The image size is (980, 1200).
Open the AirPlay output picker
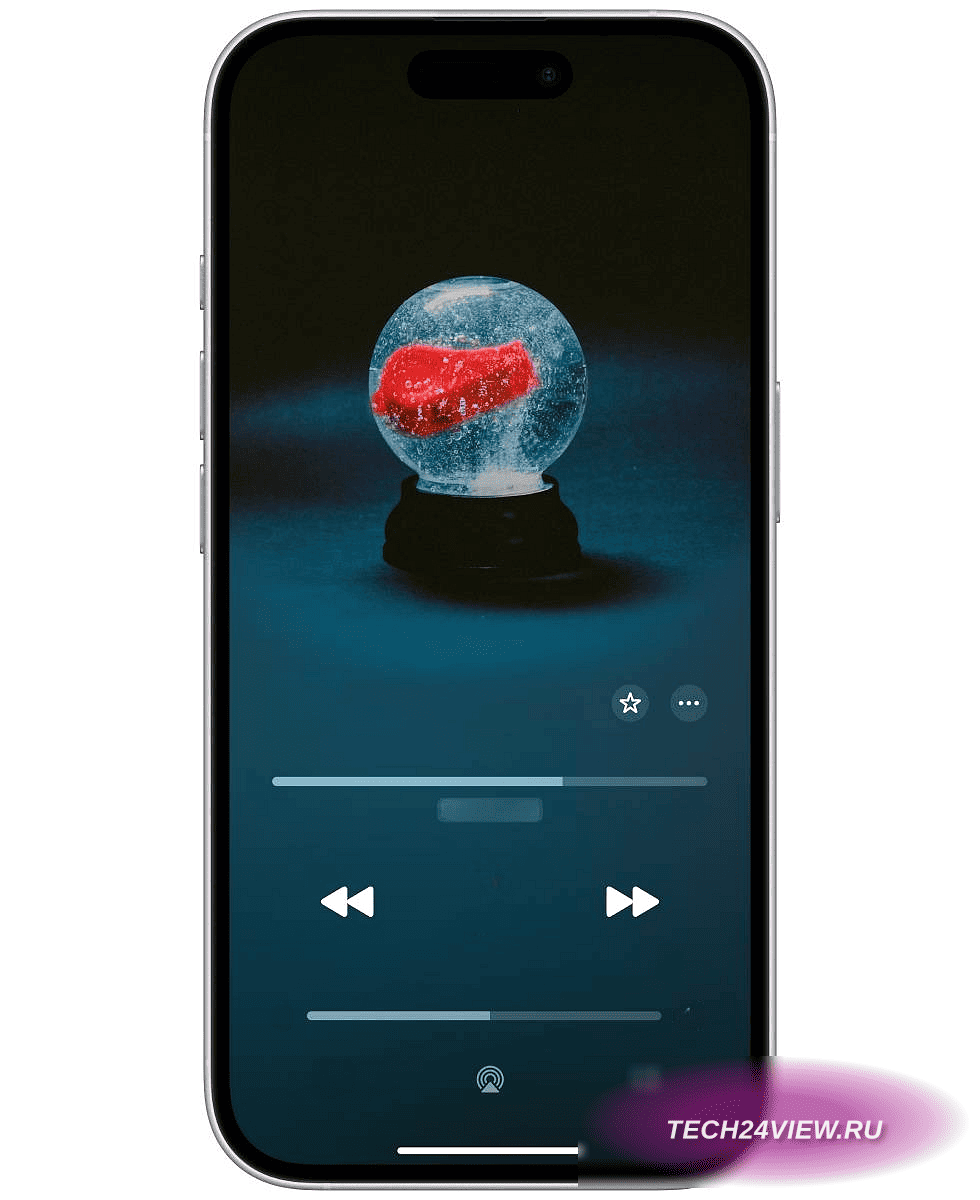pyautogui.click(x=490, y=1079)
